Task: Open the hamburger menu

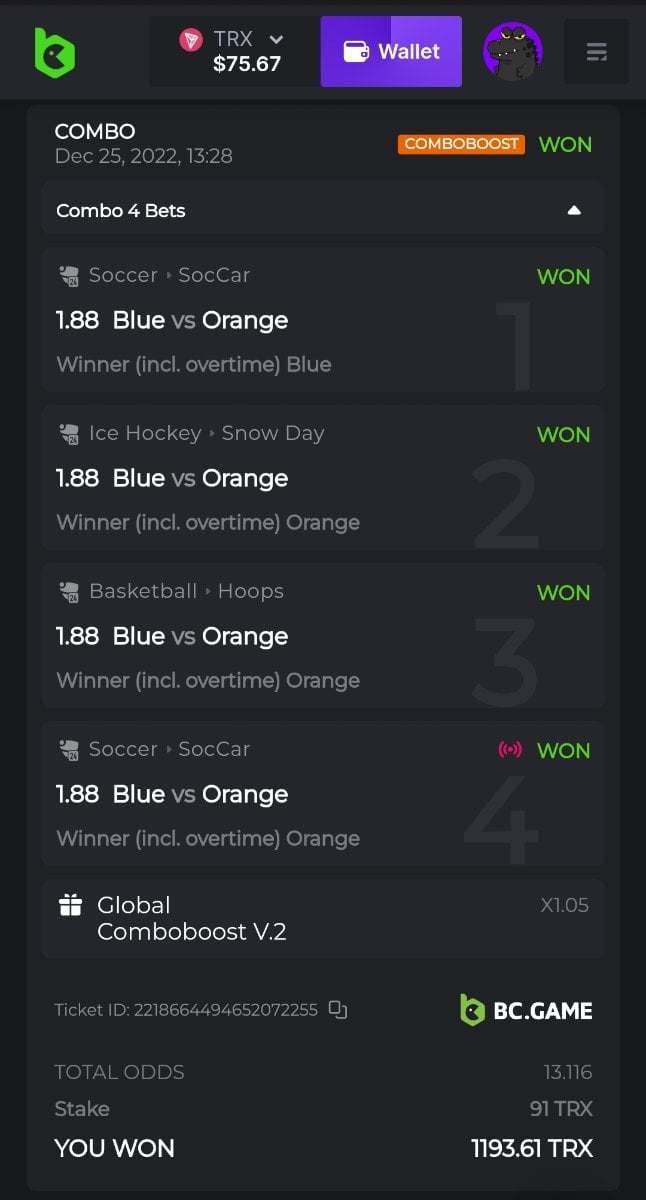Action: click(596, 51)
